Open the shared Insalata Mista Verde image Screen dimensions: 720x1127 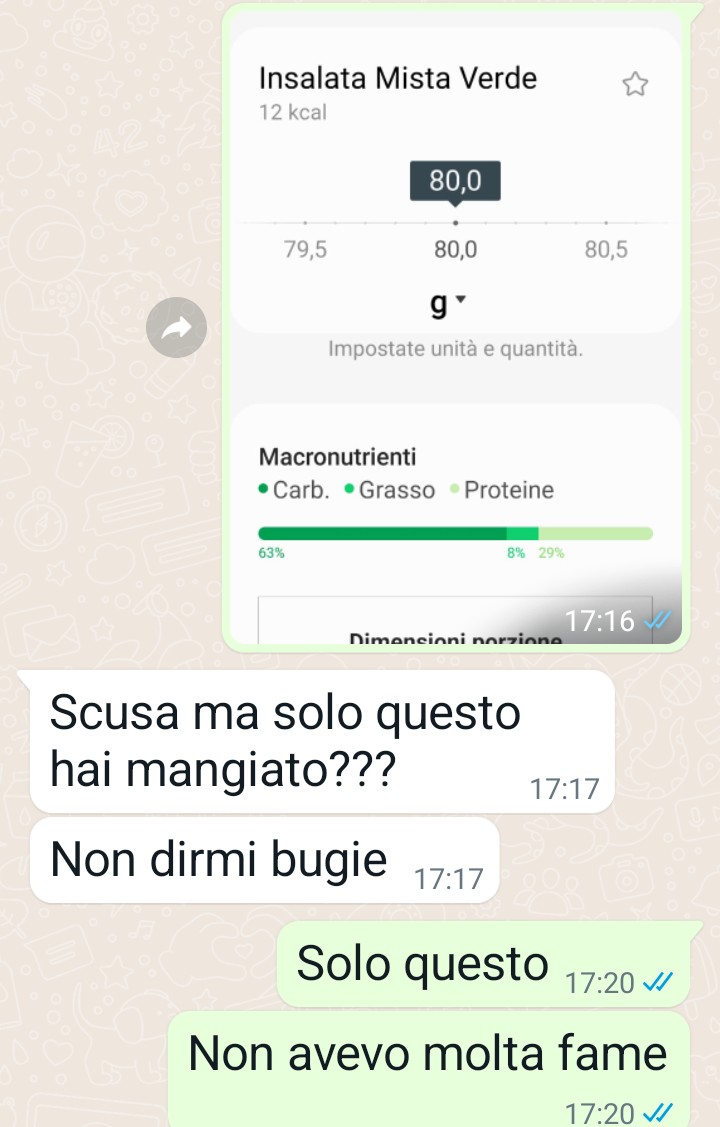coord(455,330)
